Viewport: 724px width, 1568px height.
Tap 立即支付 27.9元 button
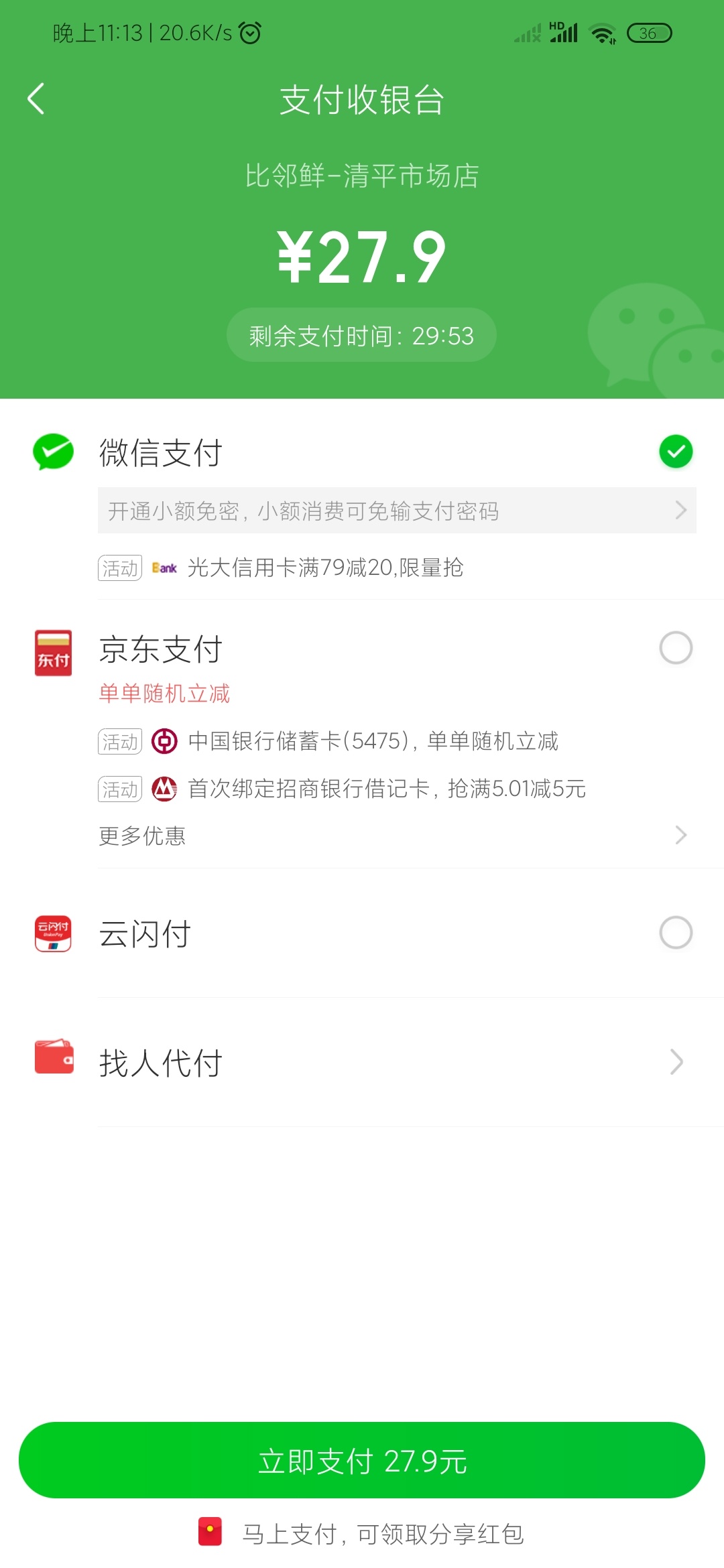pyautogui.click(x=362, y=1460)
